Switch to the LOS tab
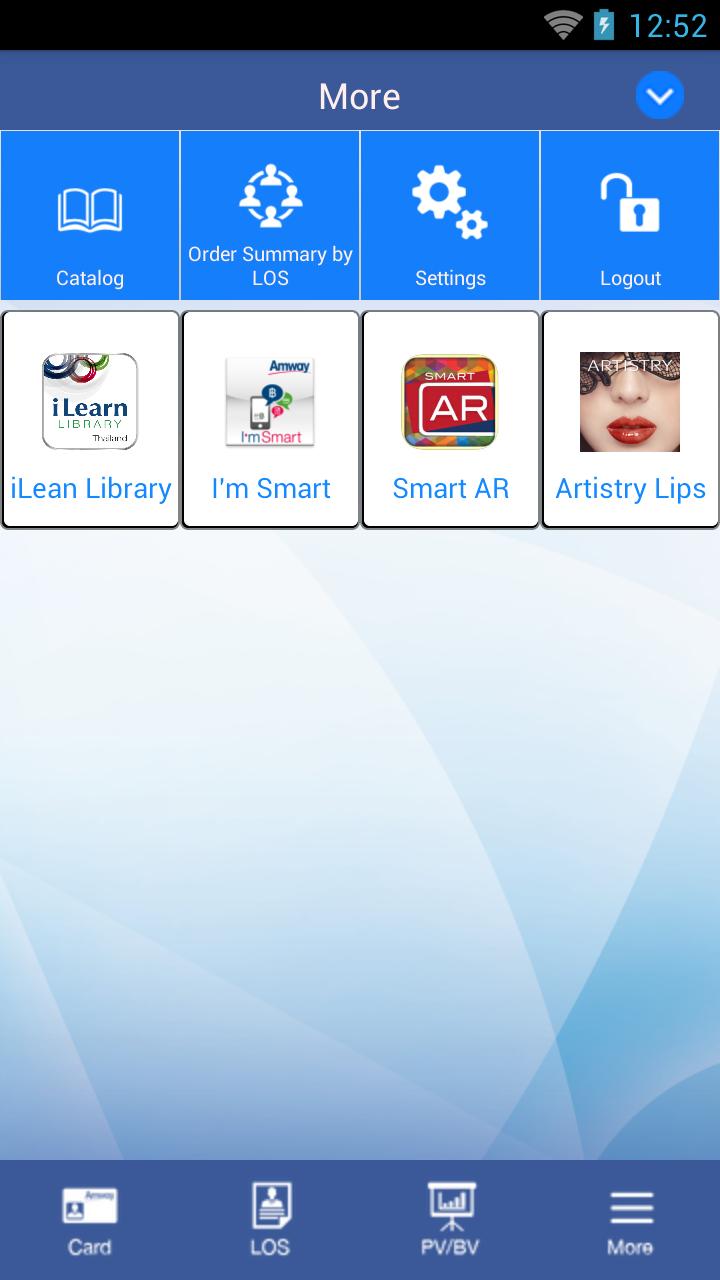 coord(270,1220)
